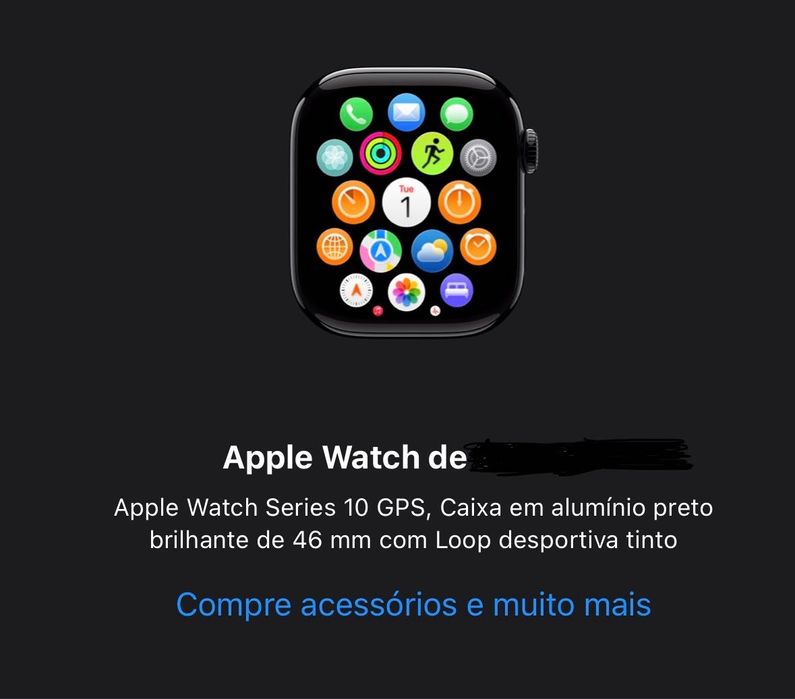Open the Compre acessórios e muito mais link
795x699 pixels.
(x=413, y=605)
